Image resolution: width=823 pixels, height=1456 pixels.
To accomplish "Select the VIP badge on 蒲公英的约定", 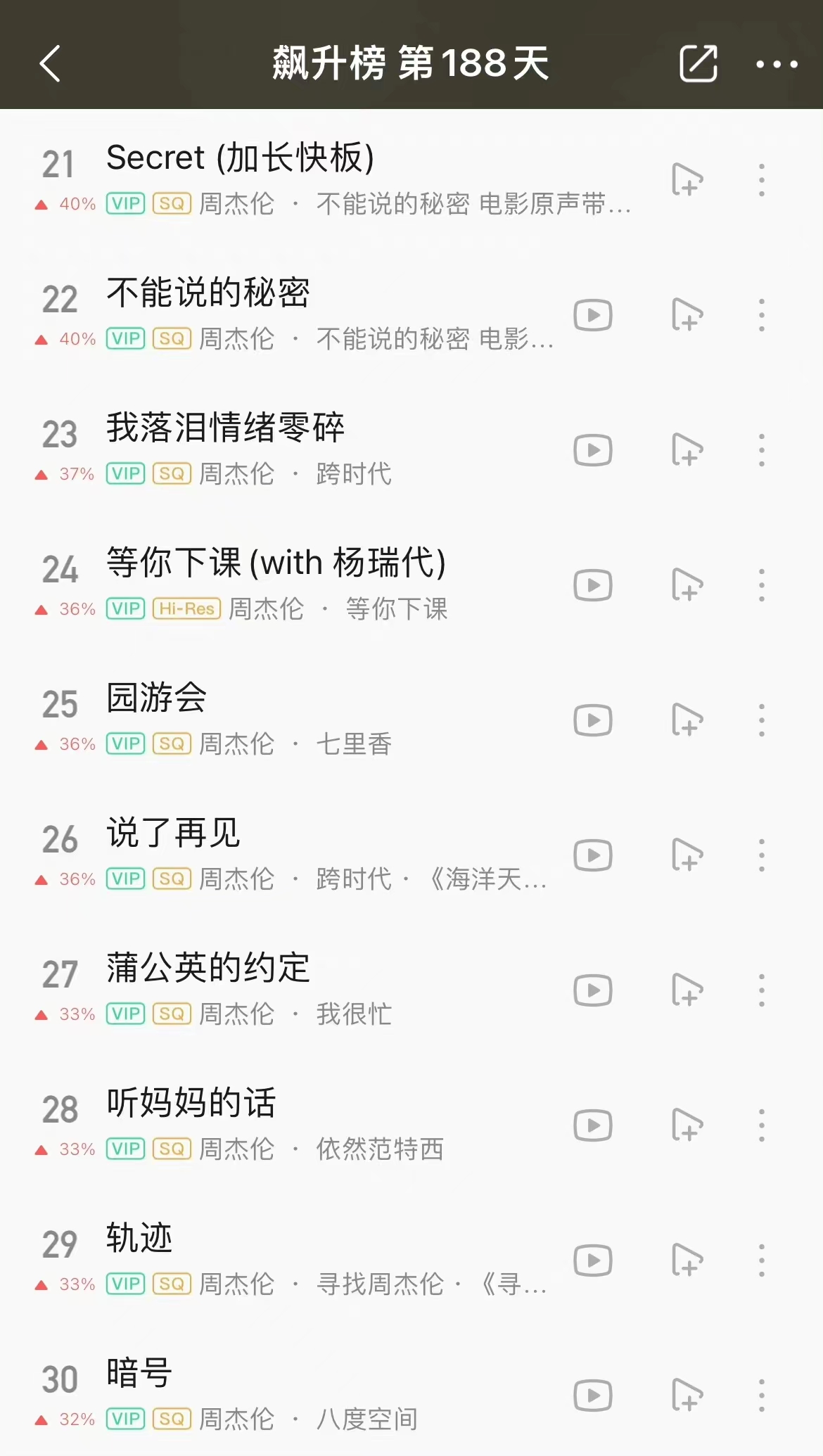I will point(125,1014).
